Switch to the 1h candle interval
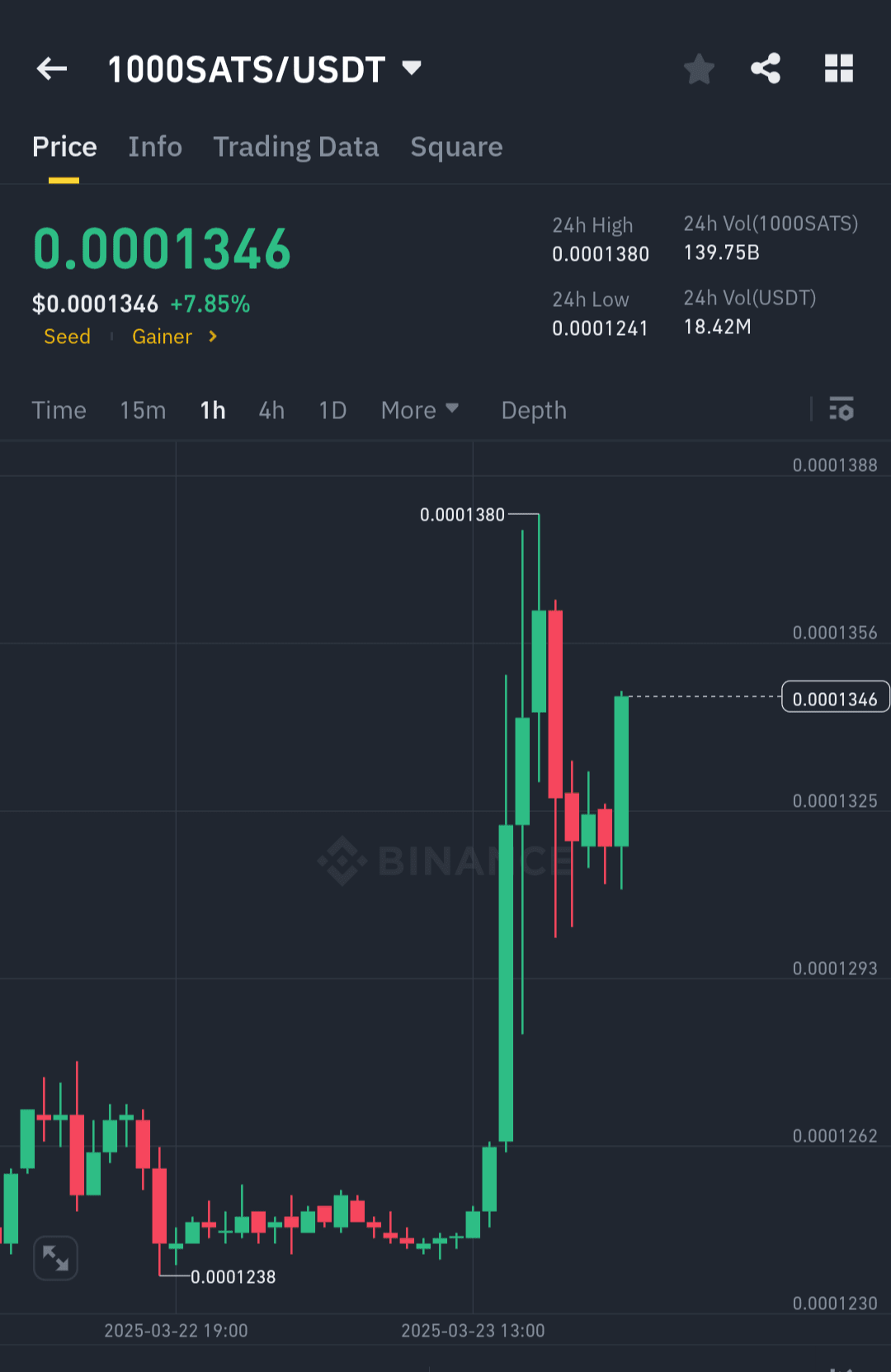Screen dimensions: 891x1372 point(212,410)
